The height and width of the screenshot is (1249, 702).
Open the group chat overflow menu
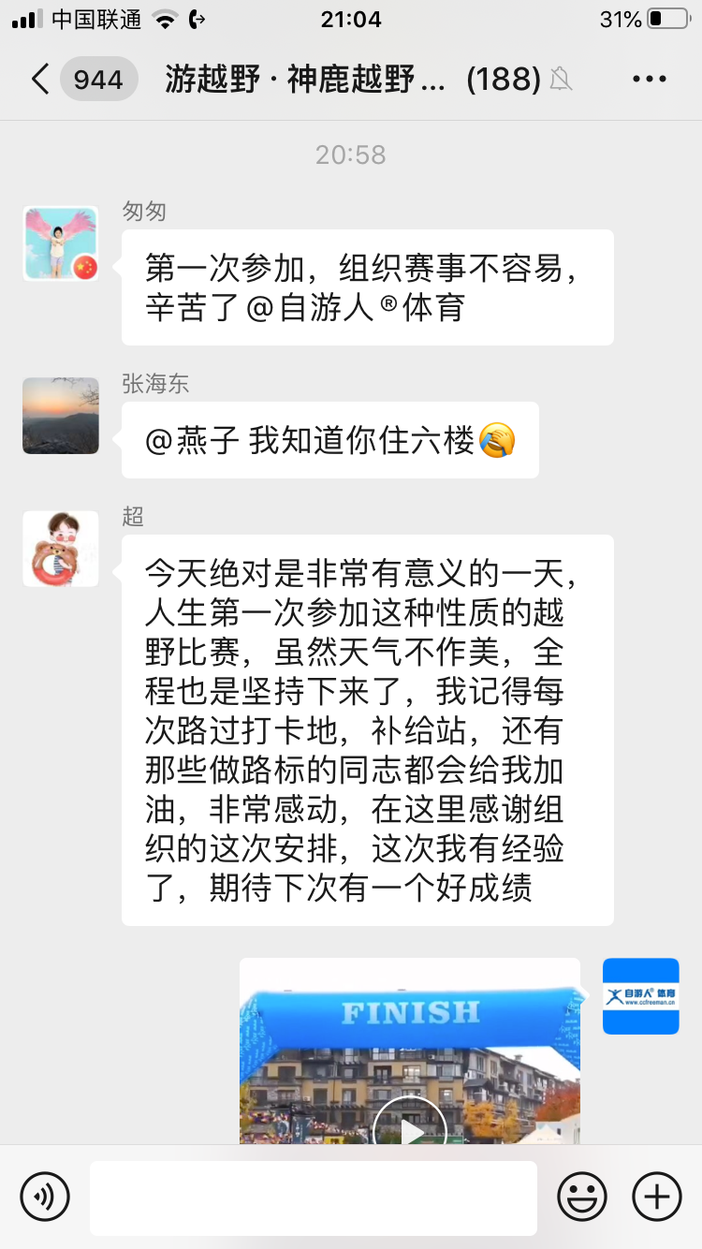coord(649,79)
